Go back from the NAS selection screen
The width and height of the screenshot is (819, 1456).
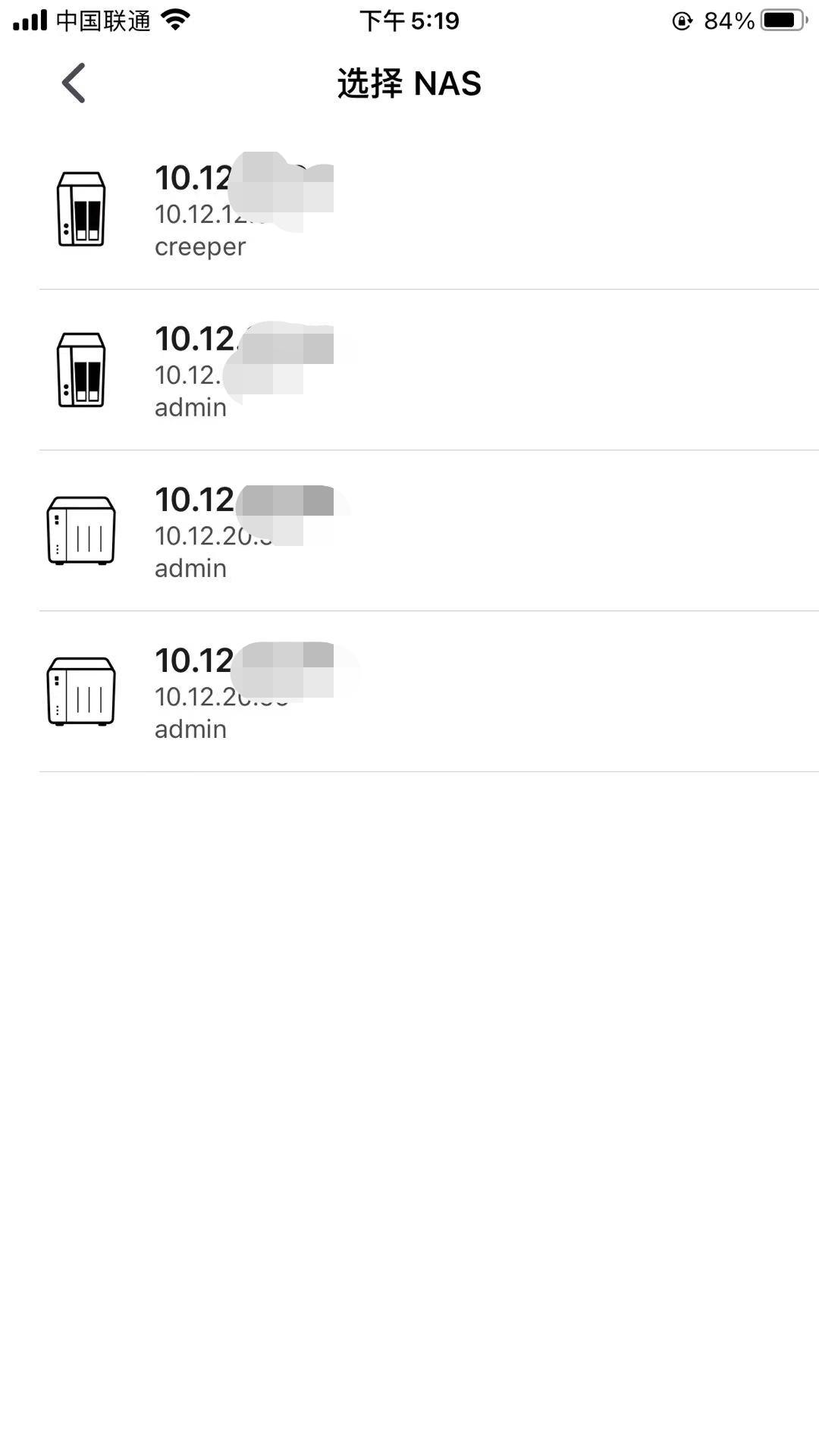74,83
